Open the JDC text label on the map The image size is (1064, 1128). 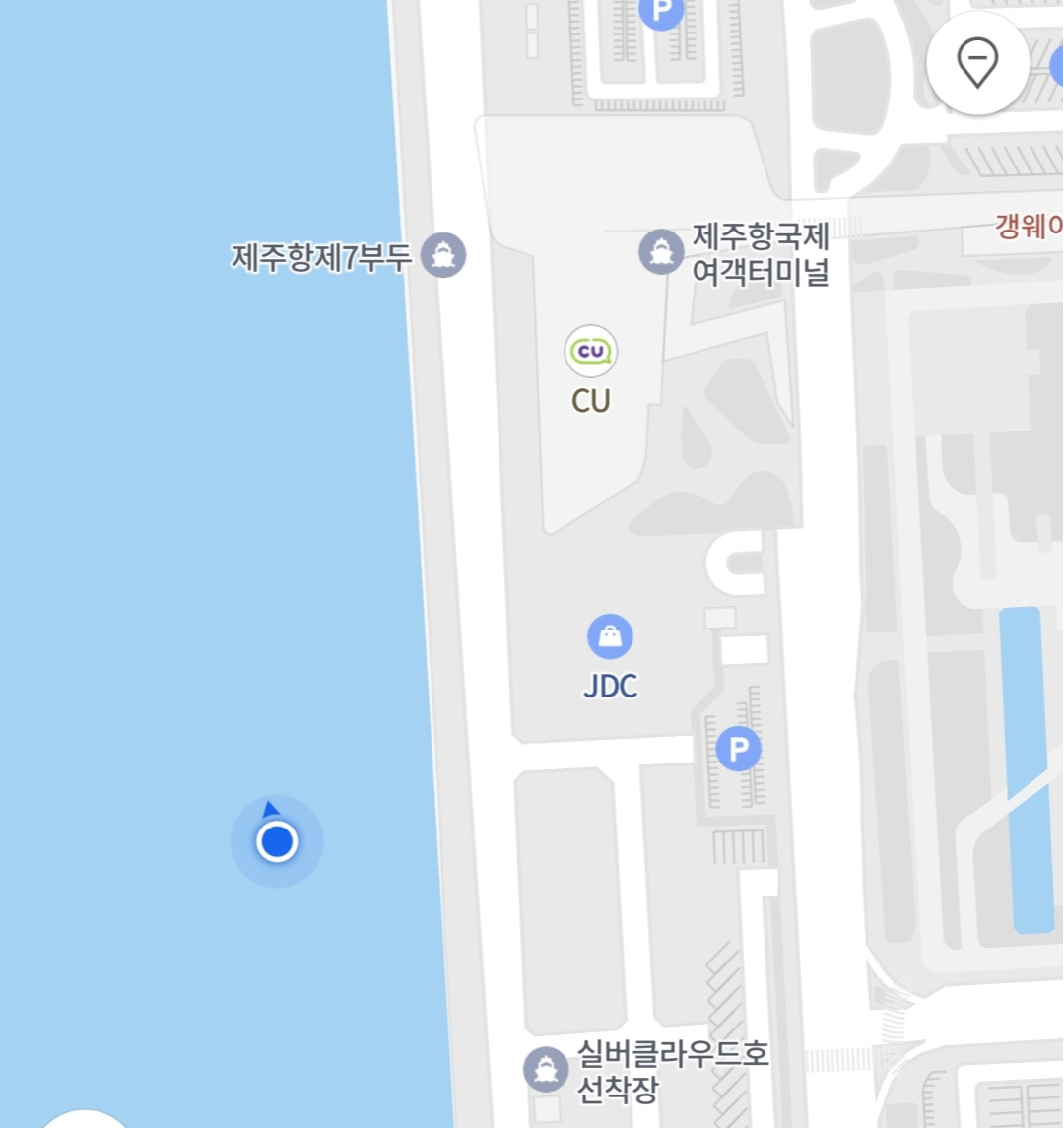[611, 687]
